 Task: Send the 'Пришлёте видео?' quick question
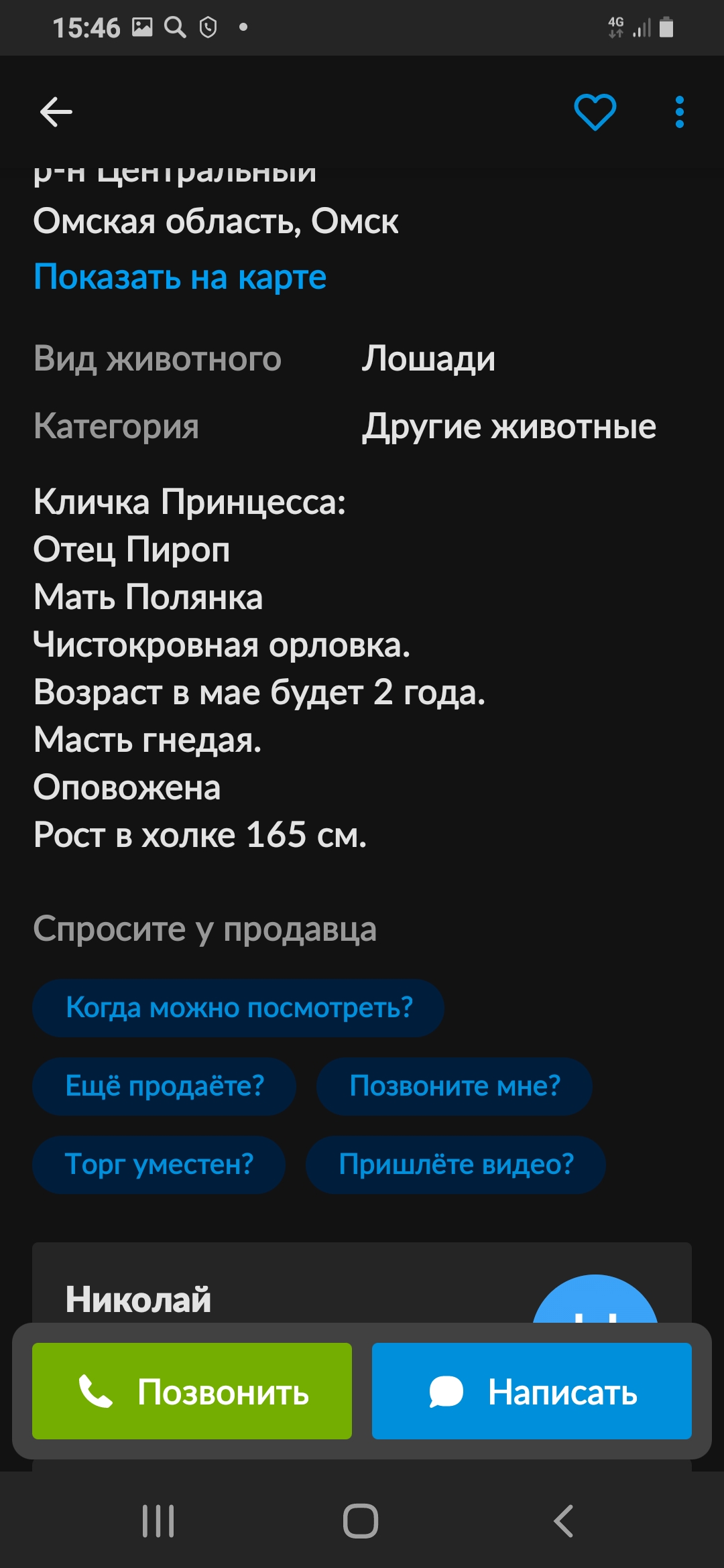pos(456,1165)
